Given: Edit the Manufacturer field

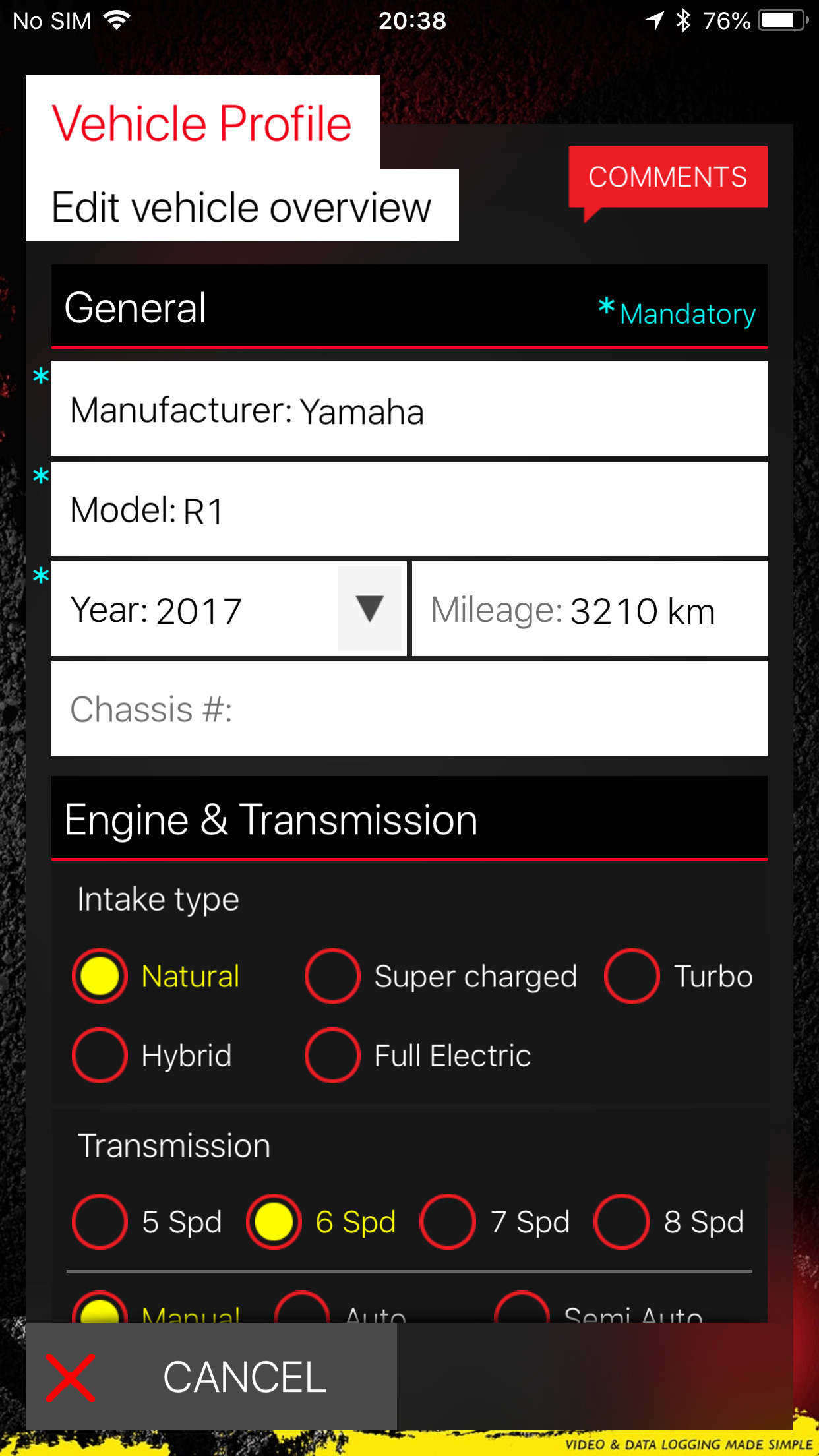Looking at the screenshot, I should pos(409,409).
